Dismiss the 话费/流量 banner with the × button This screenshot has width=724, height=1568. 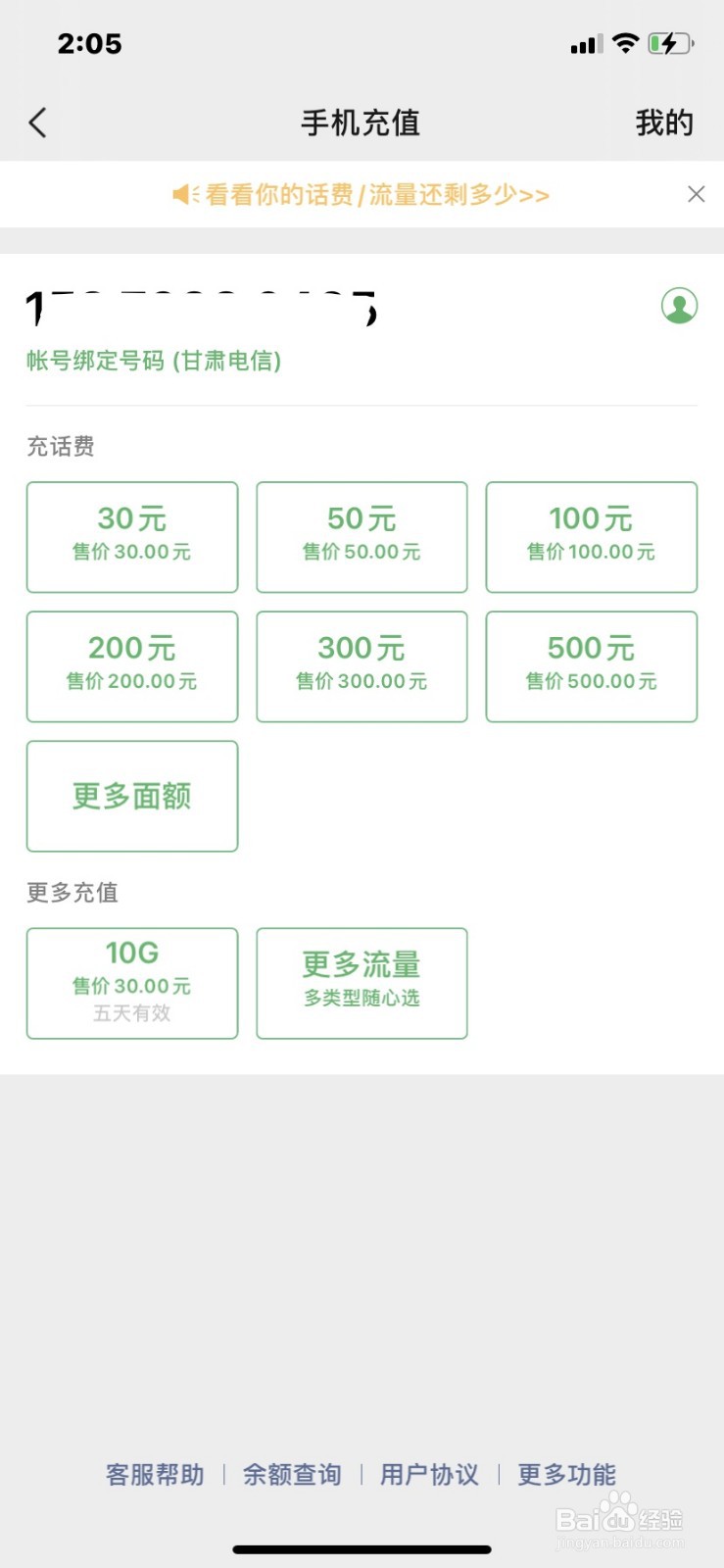point(697,194)
